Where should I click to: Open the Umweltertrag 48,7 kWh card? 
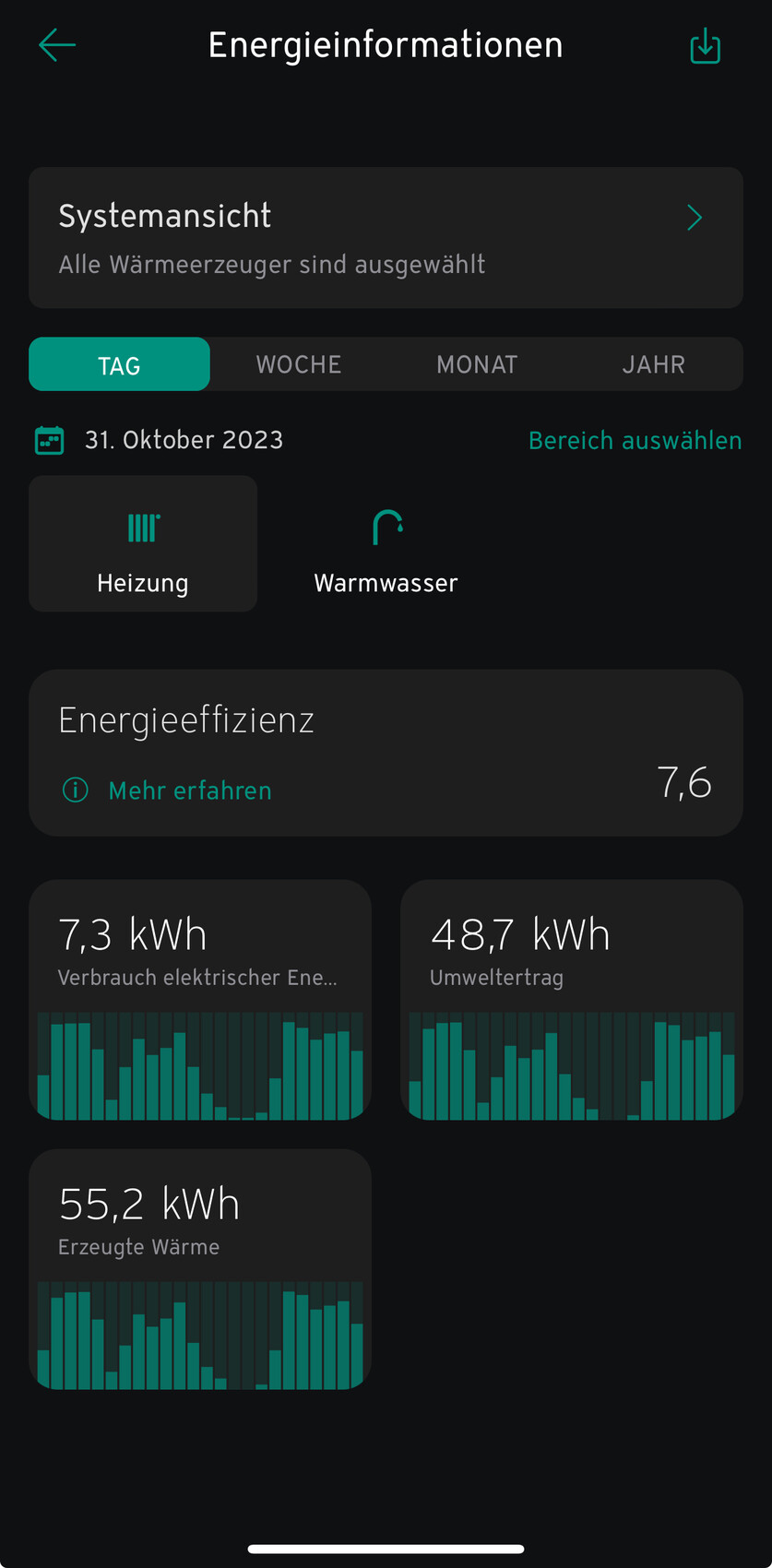tap(572, 1000)
